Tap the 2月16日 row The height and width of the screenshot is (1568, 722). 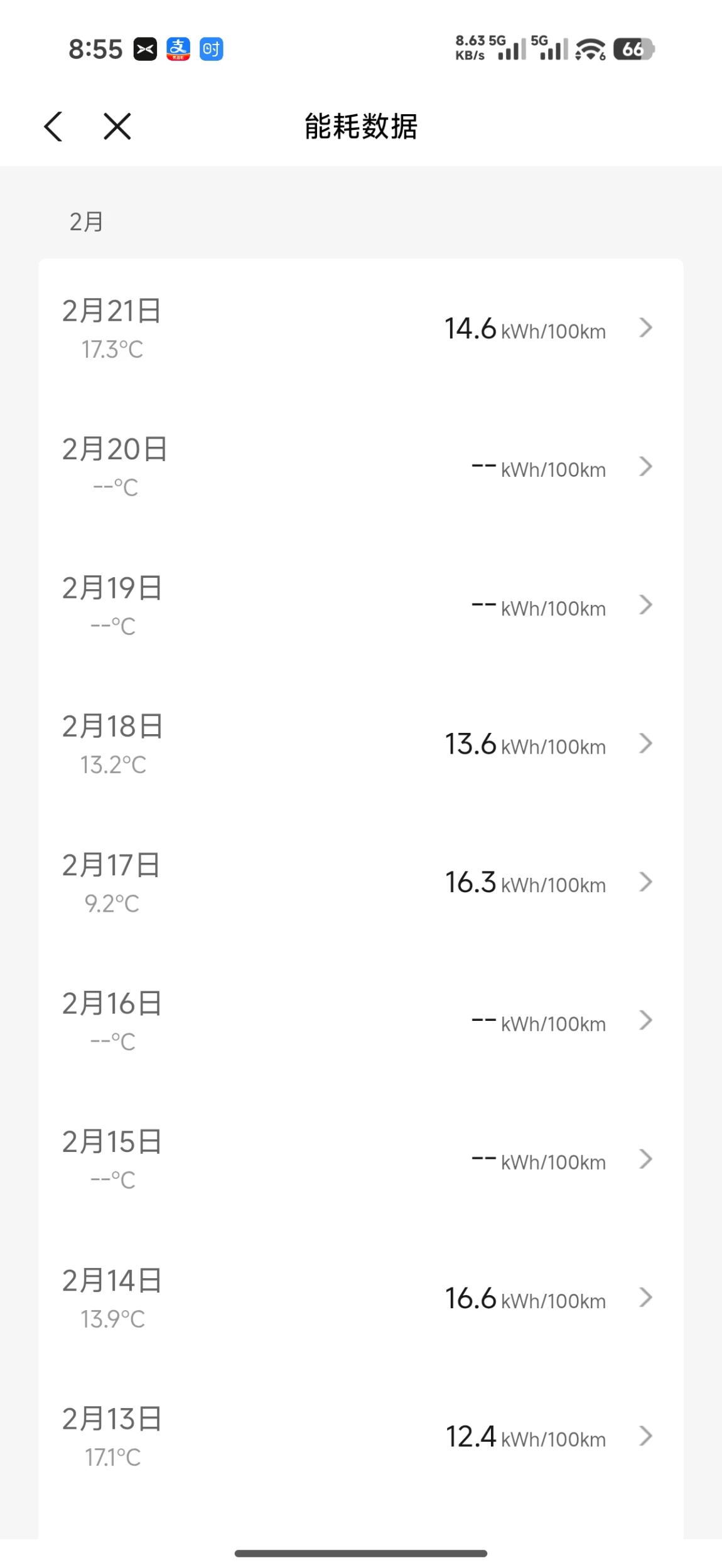point(360,1021)
